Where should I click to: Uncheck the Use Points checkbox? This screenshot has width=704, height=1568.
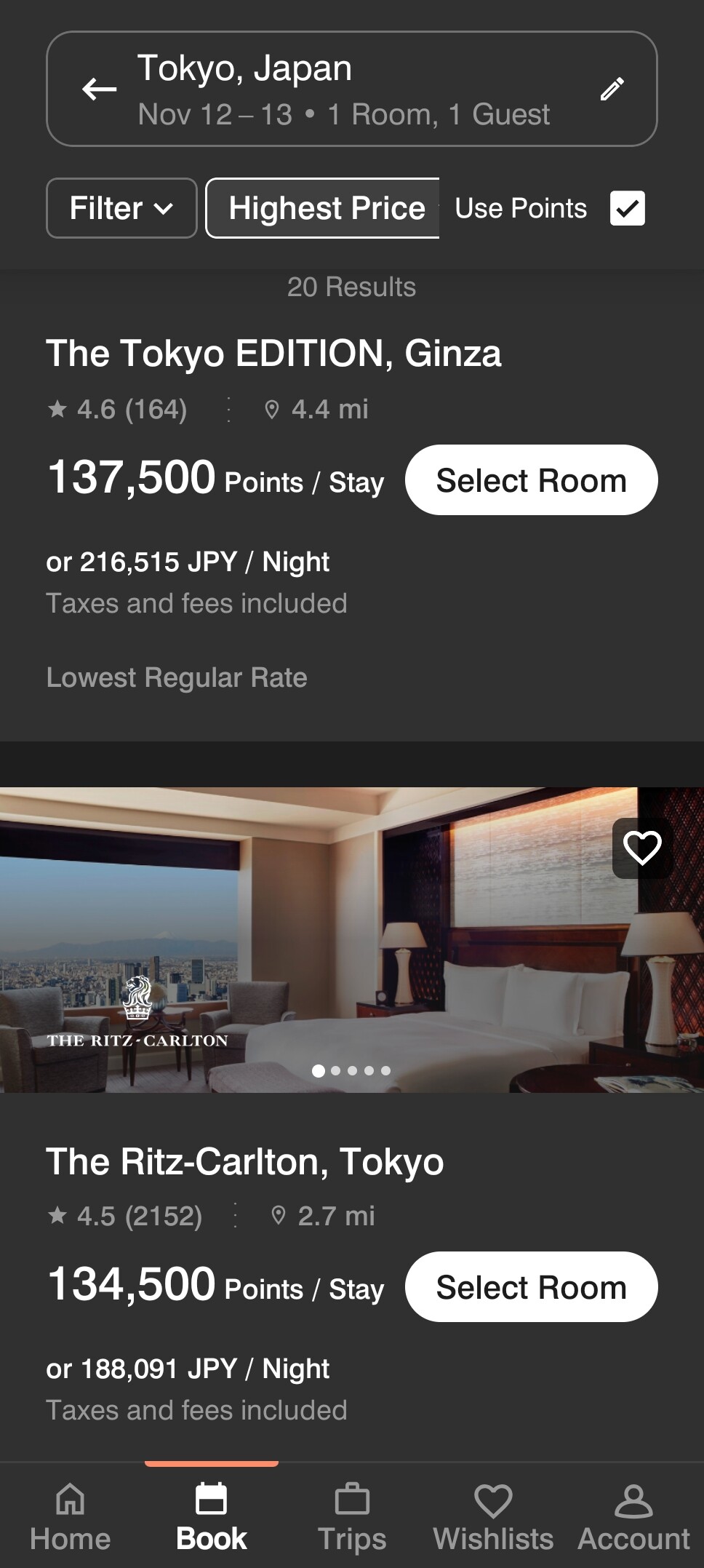[x=627, y=208]
